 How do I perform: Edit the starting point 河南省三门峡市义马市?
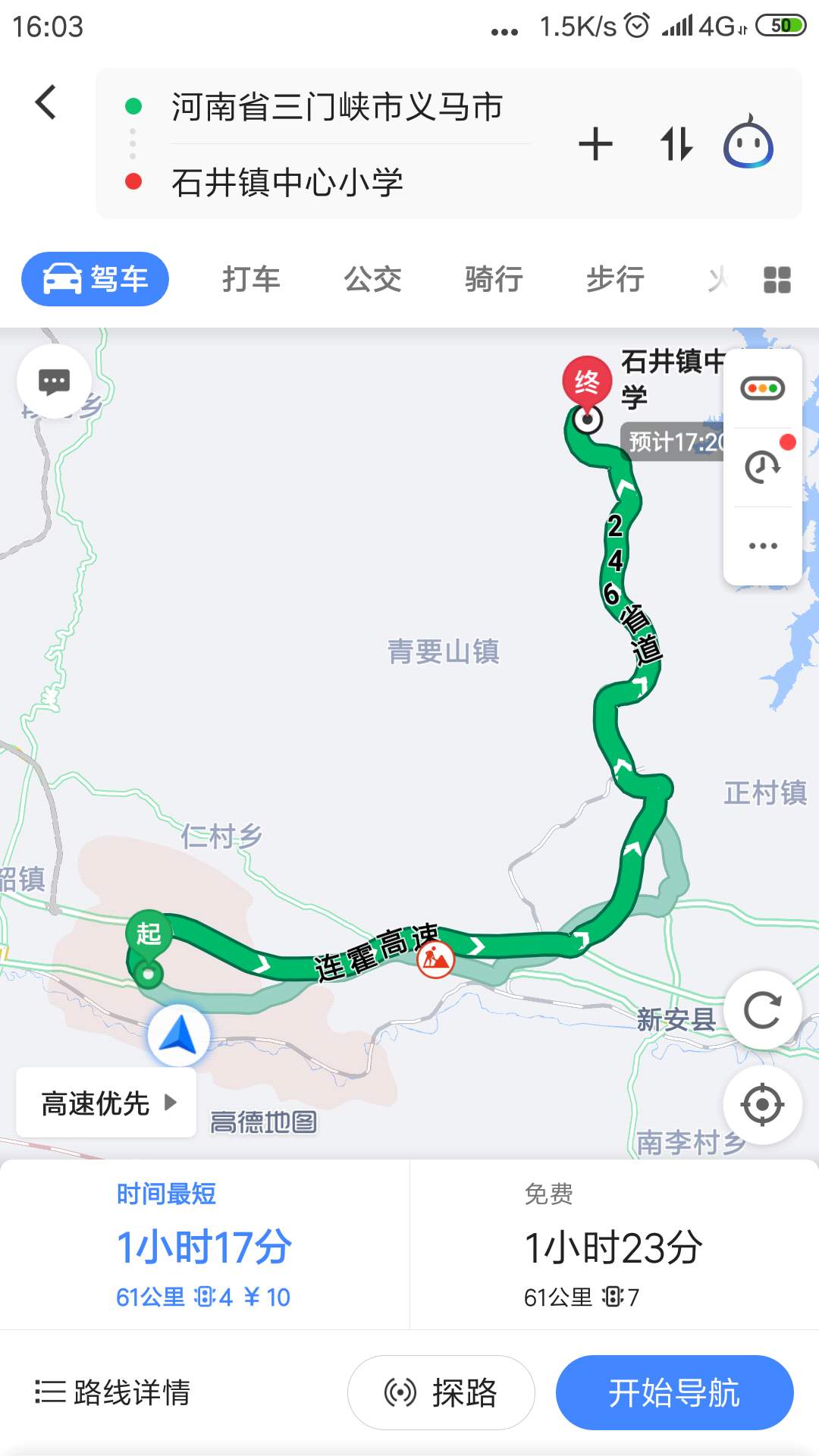tap(337, 107)
